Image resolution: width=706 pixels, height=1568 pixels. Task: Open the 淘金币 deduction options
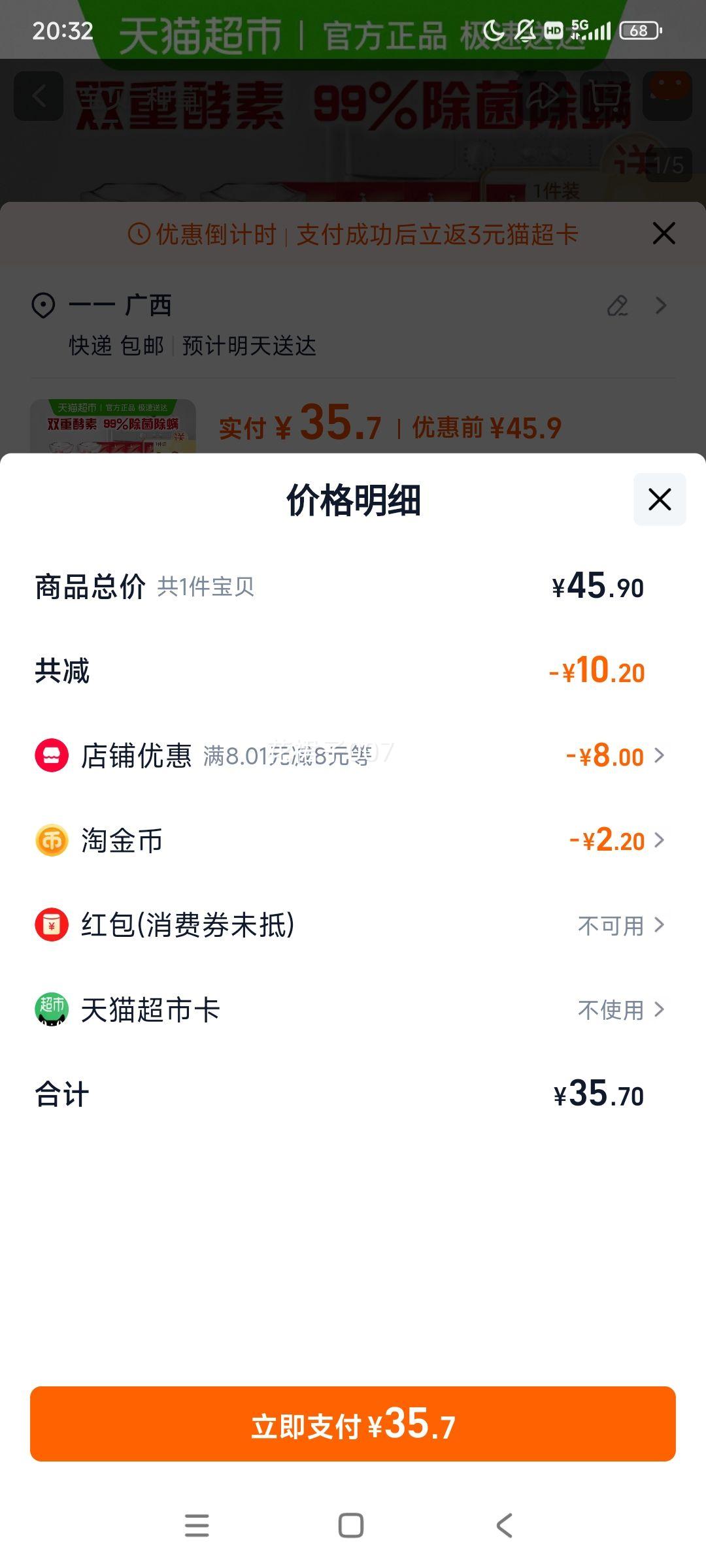click(x=353, y=840)
